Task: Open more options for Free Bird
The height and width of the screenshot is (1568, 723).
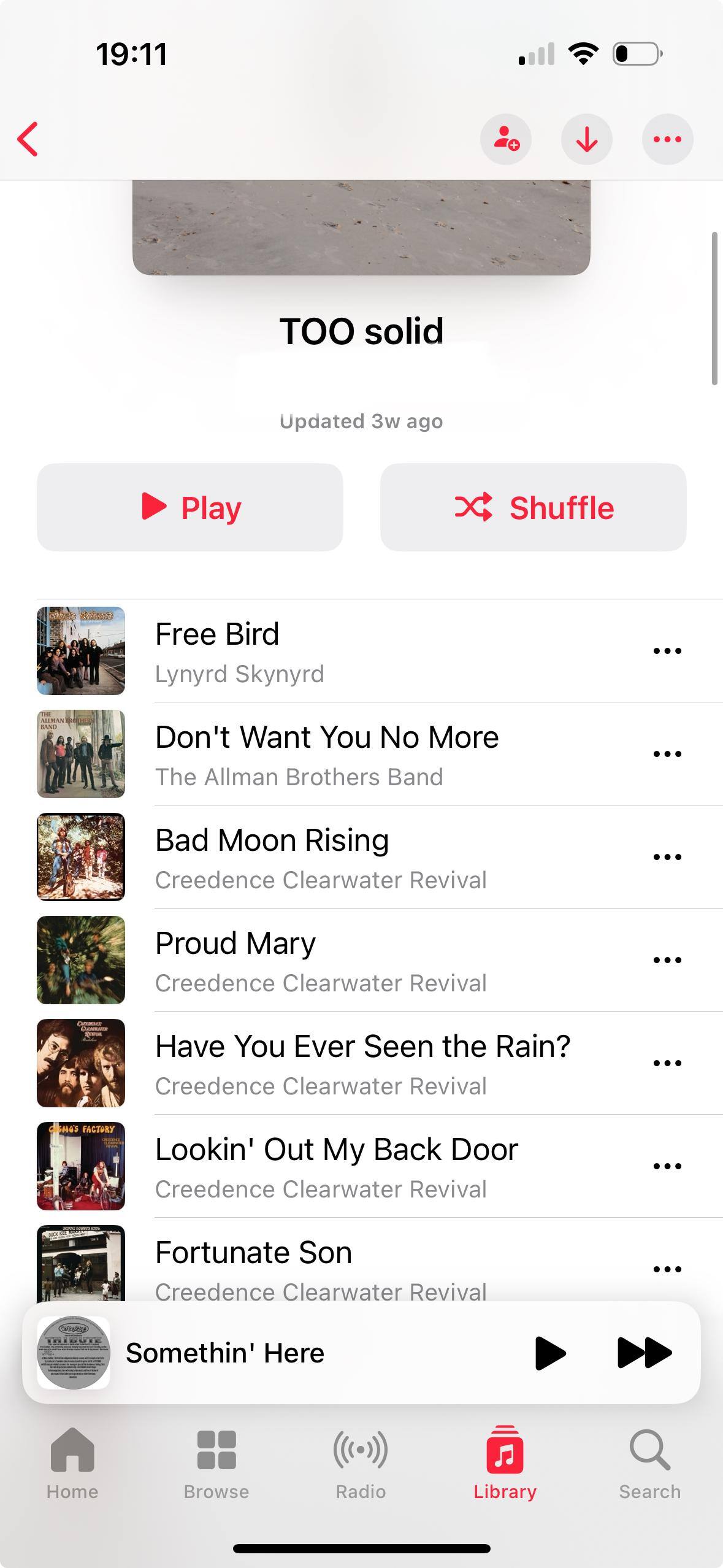Action: (667, 651)
